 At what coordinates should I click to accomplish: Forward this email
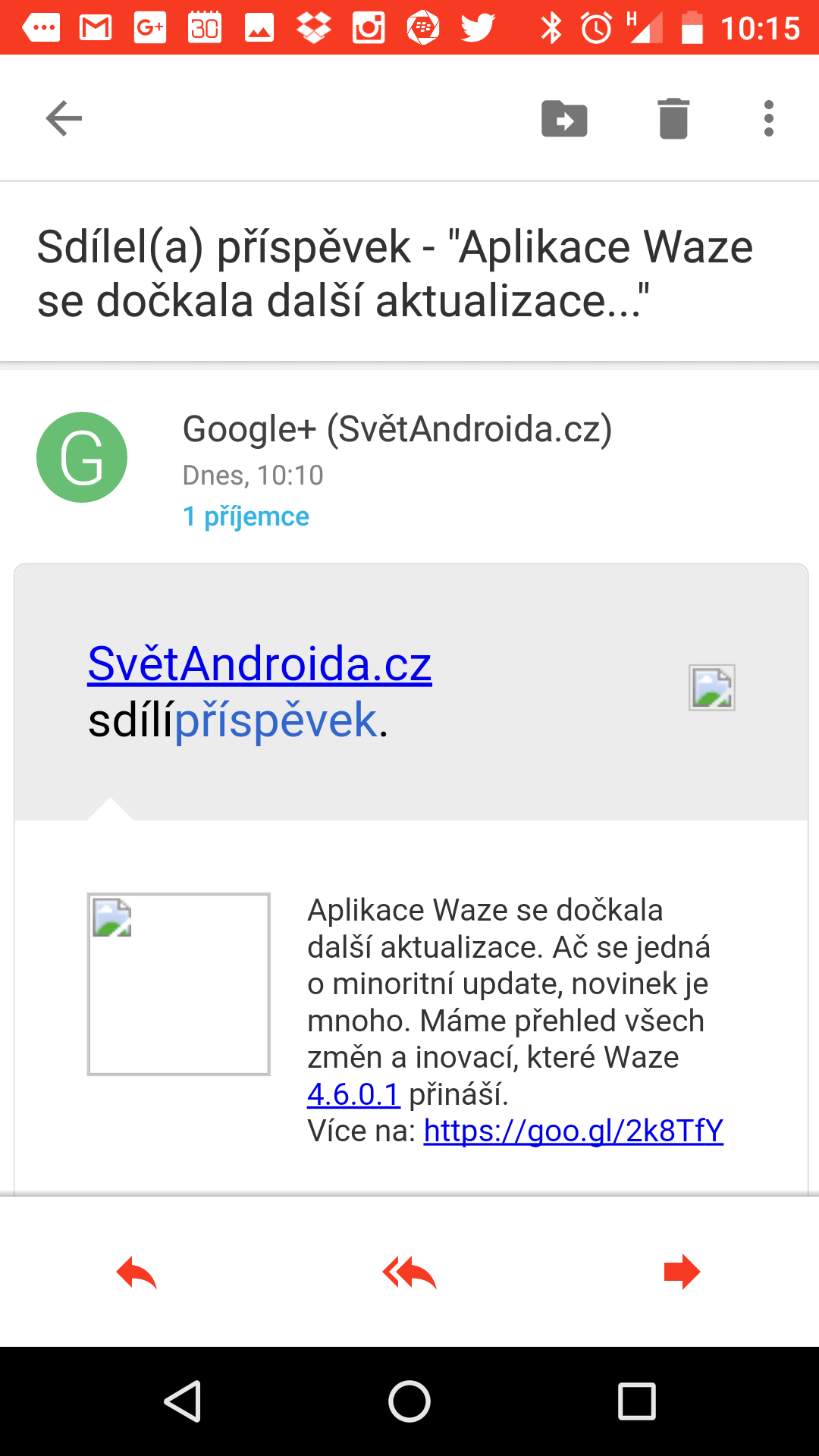pos(682,1272)
